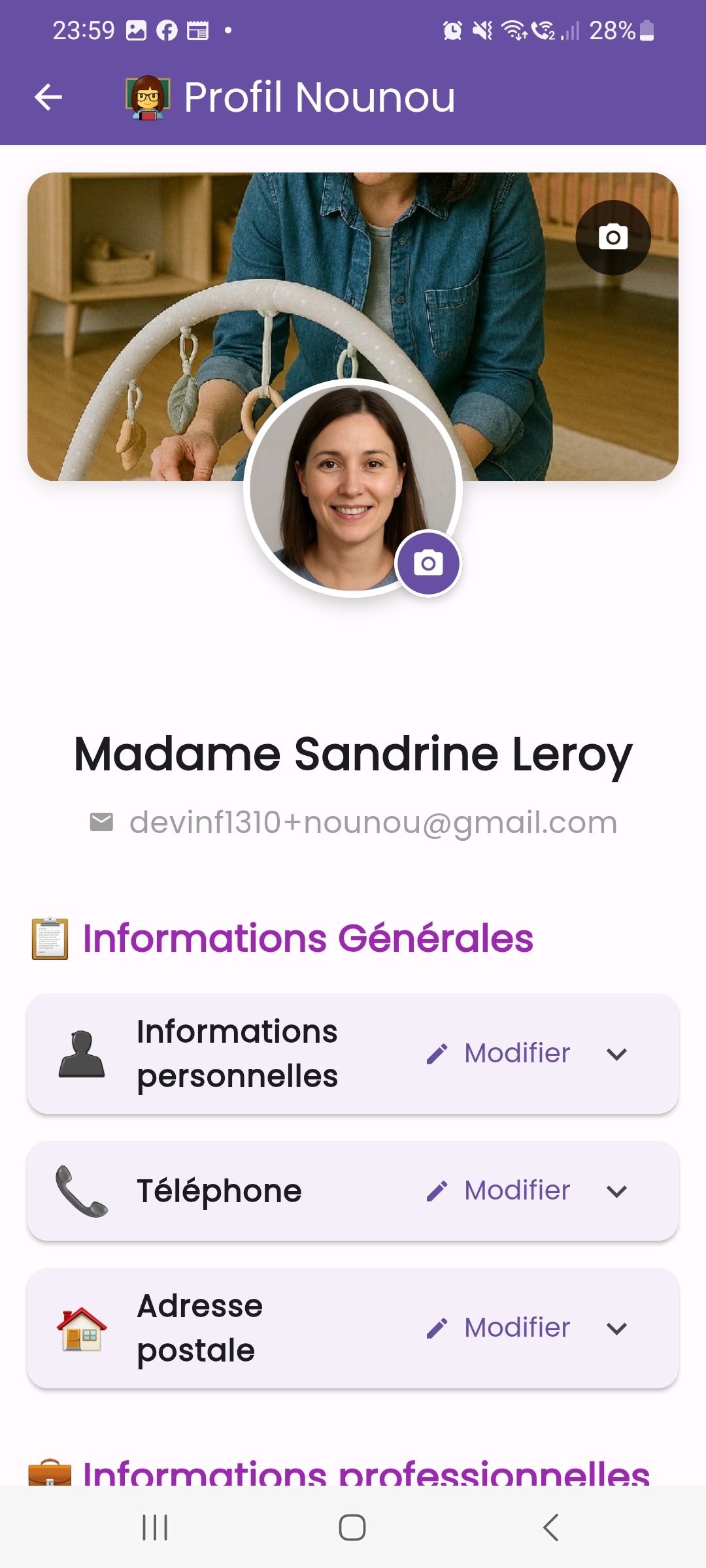Expand the Informations personnelles section
The width and height of the screenshot is (706, 1568).
pos(615,1053)
